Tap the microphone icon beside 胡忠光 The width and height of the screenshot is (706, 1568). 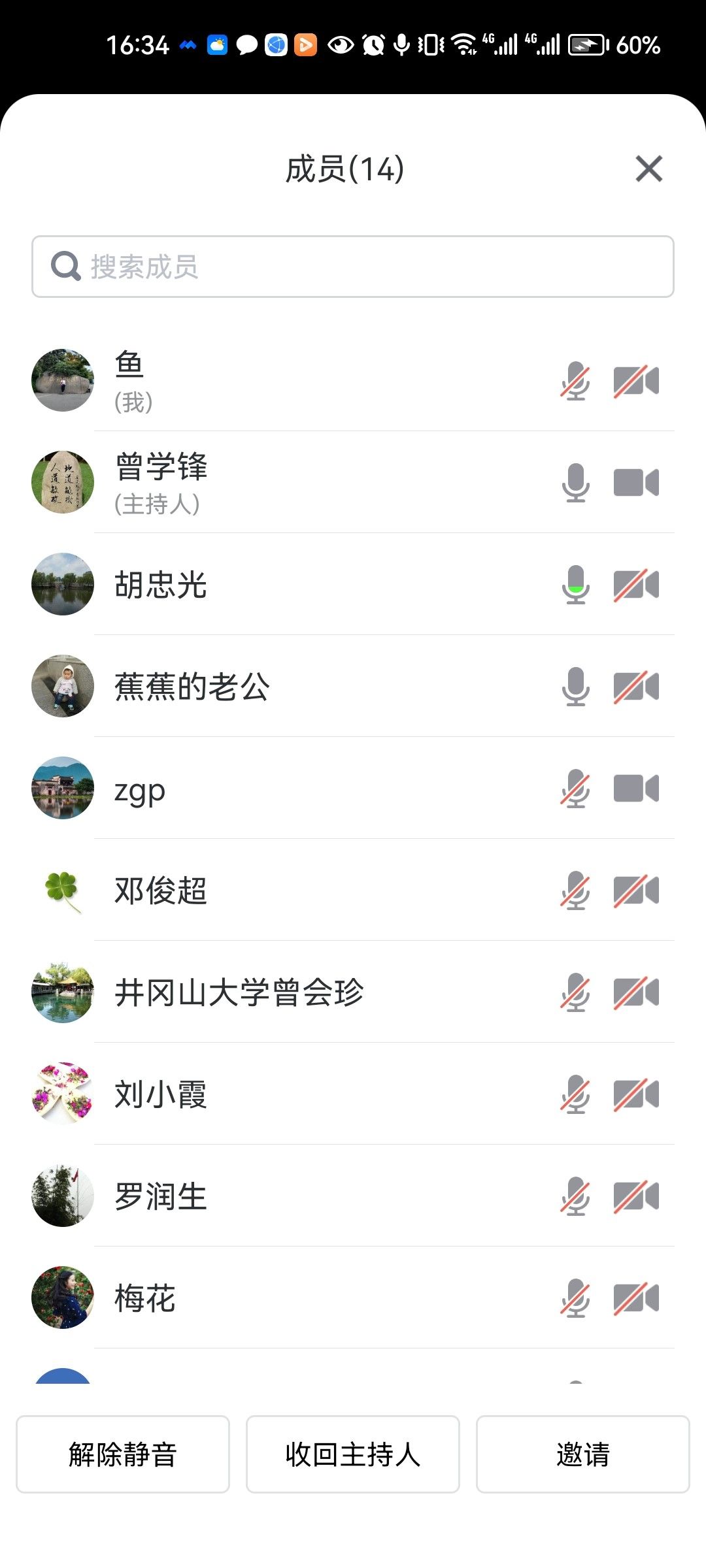[575, 585]
